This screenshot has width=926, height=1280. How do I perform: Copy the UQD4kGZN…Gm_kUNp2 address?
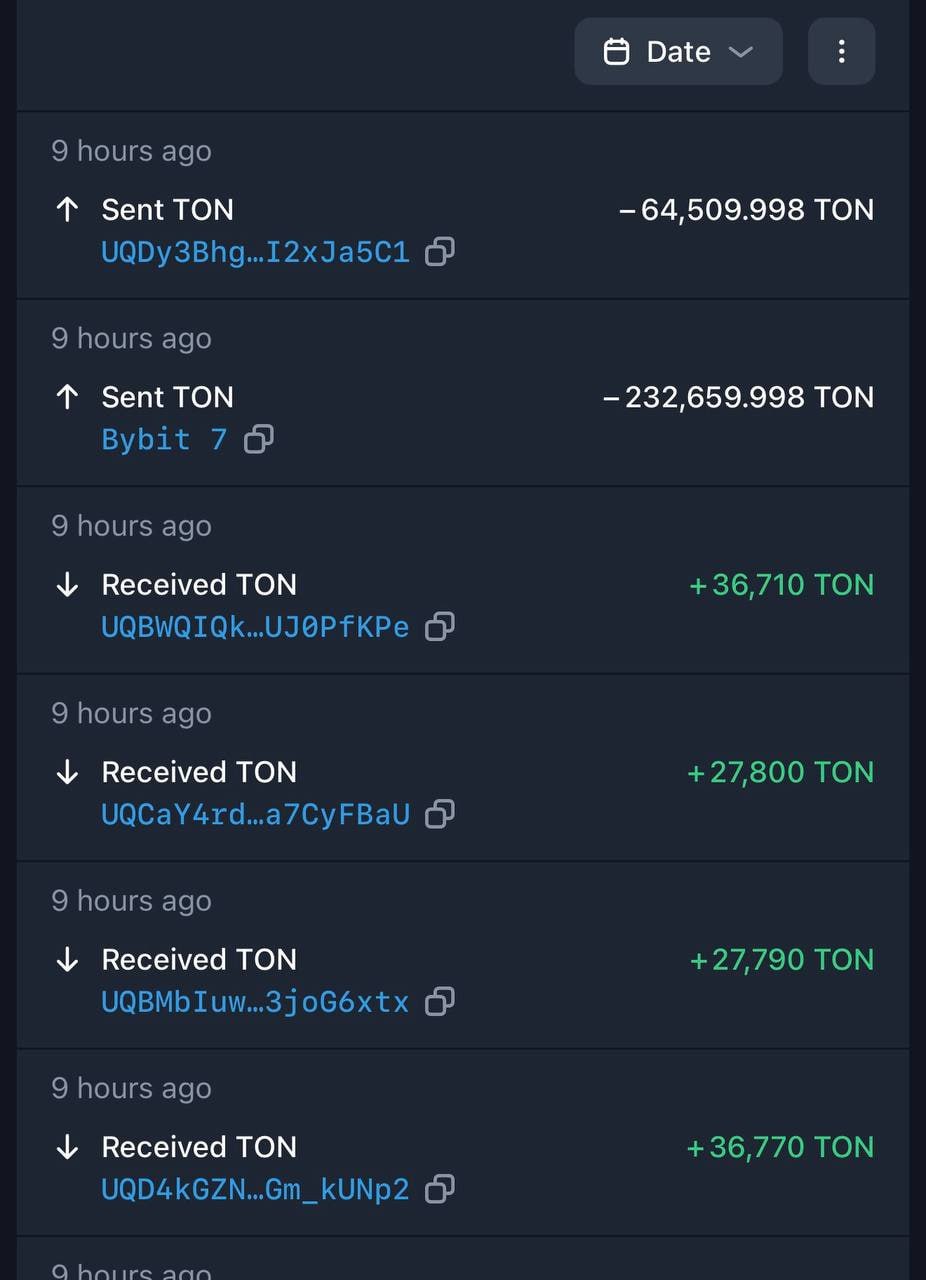(x=440, y=1190)
